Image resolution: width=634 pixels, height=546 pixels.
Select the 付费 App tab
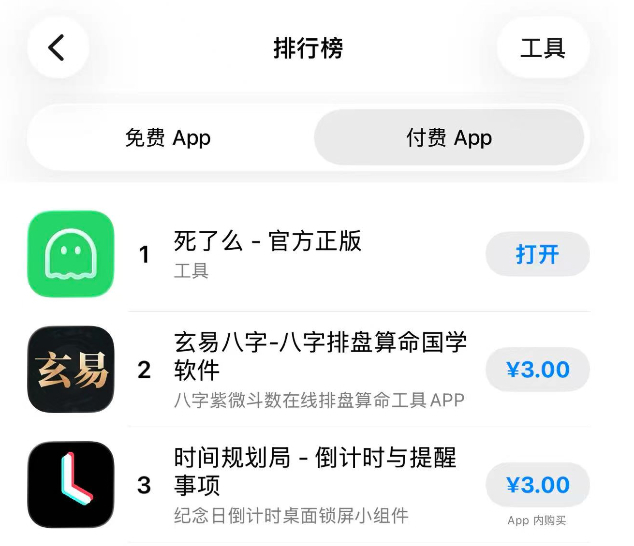coord(449,138)
